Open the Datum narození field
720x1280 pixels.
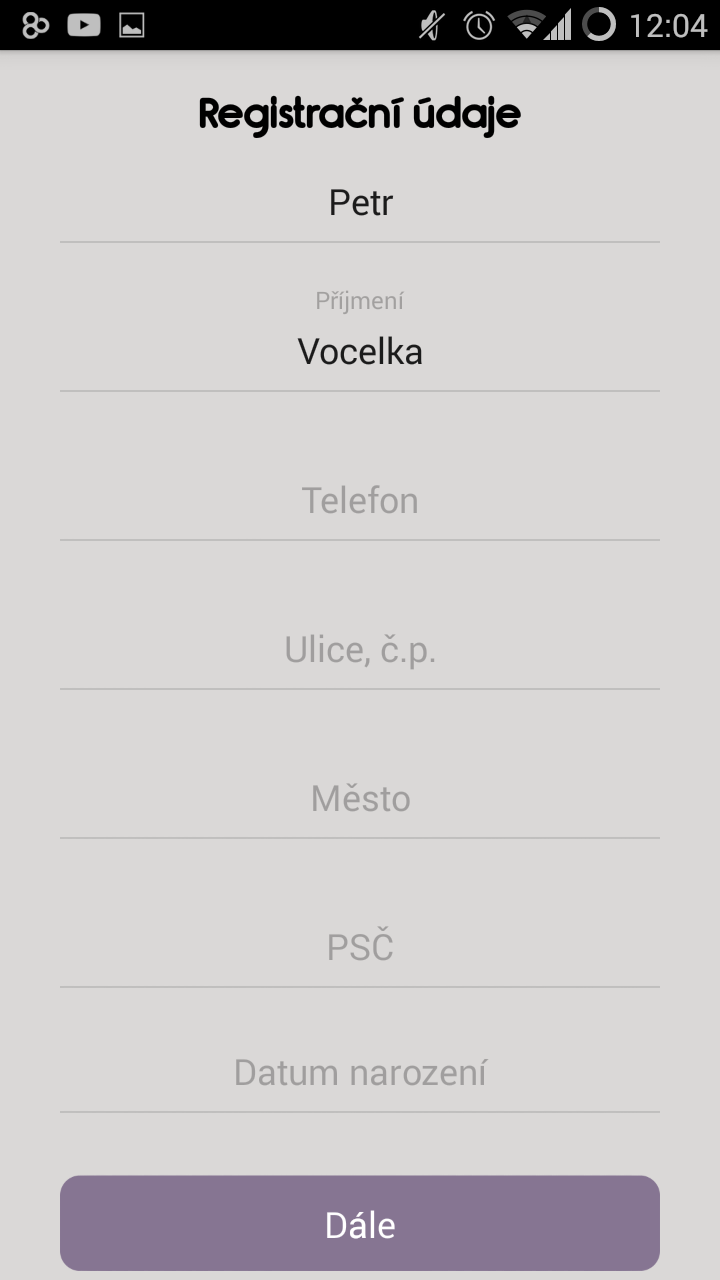tap(360, 1073)
